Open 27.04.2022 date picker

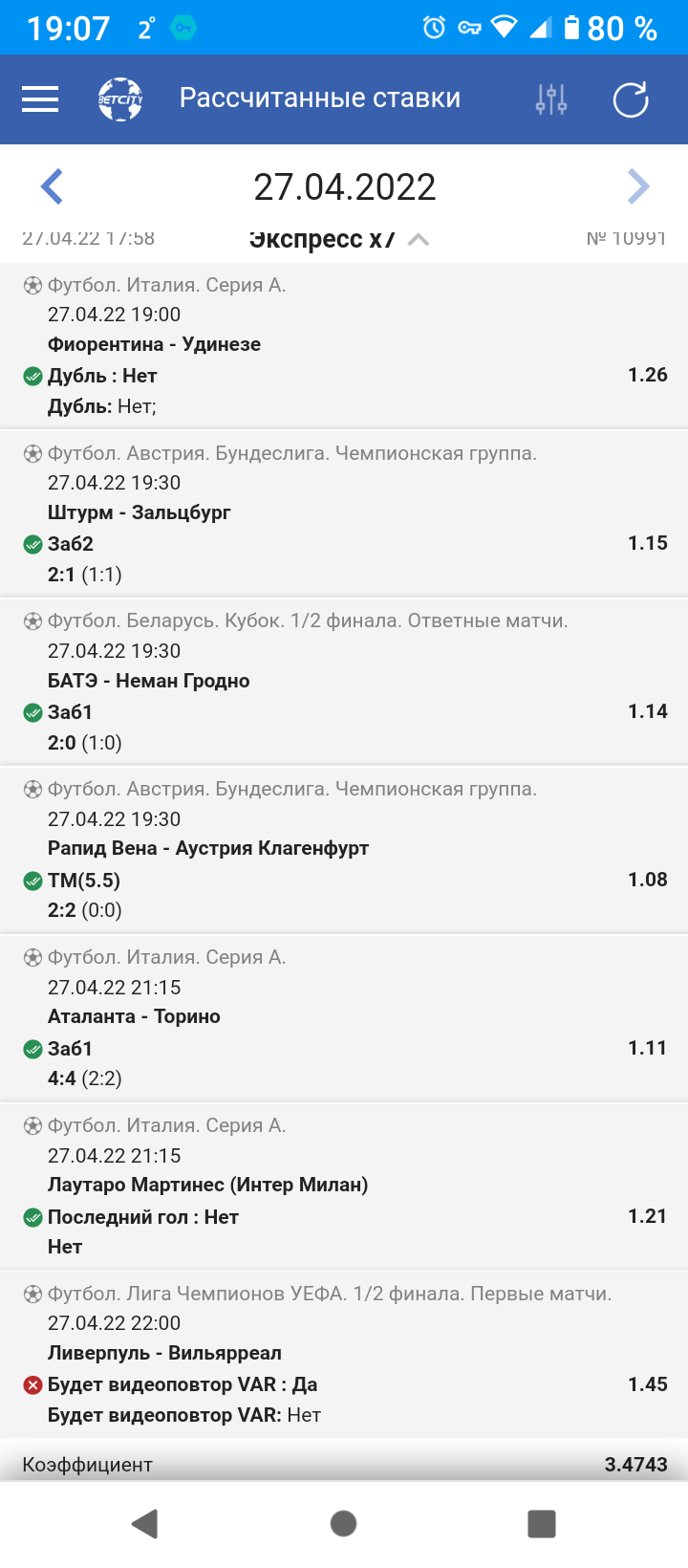coord(344,187)
